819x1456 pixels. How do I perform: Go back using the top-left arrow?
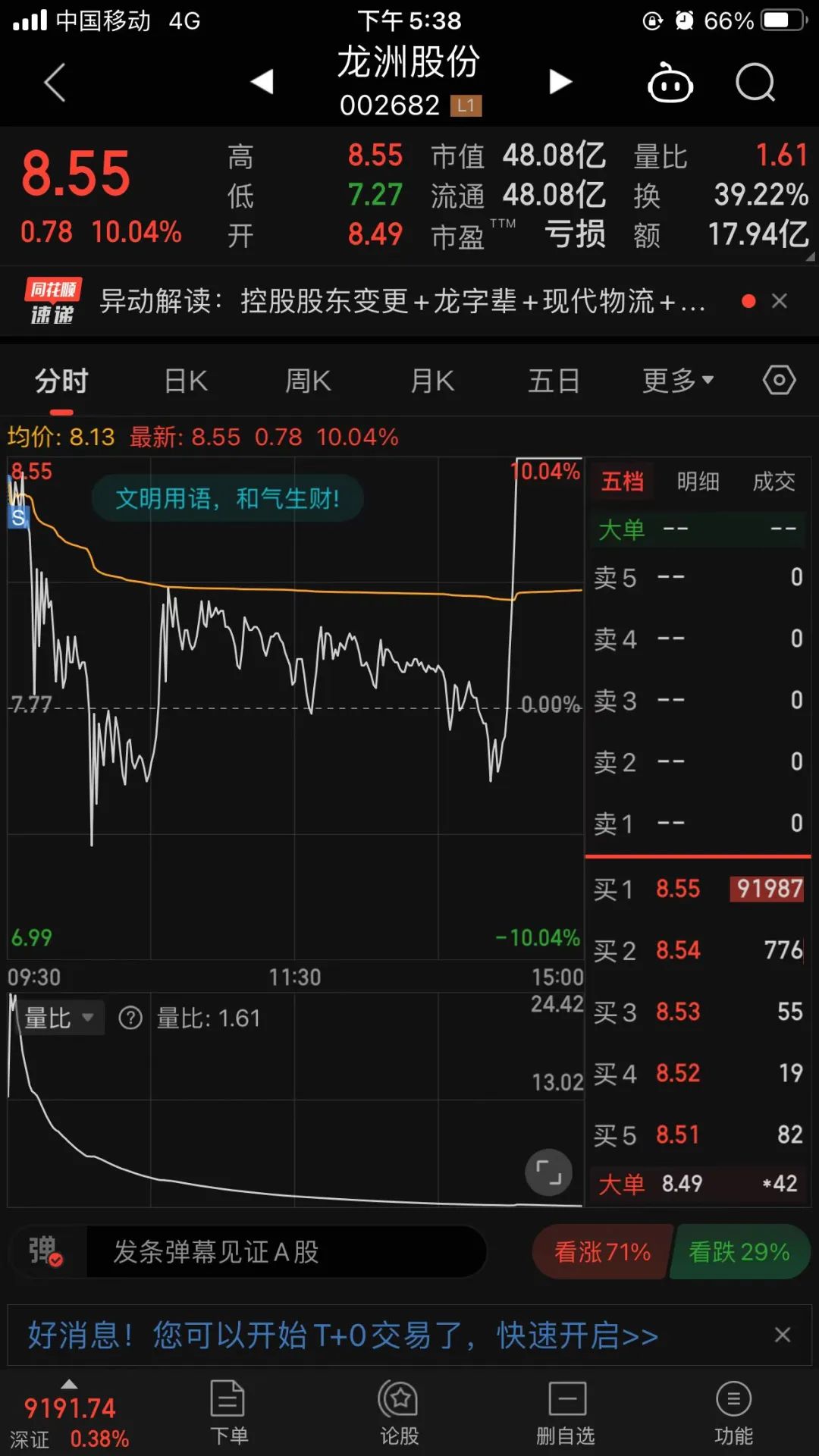coord(55,82)
